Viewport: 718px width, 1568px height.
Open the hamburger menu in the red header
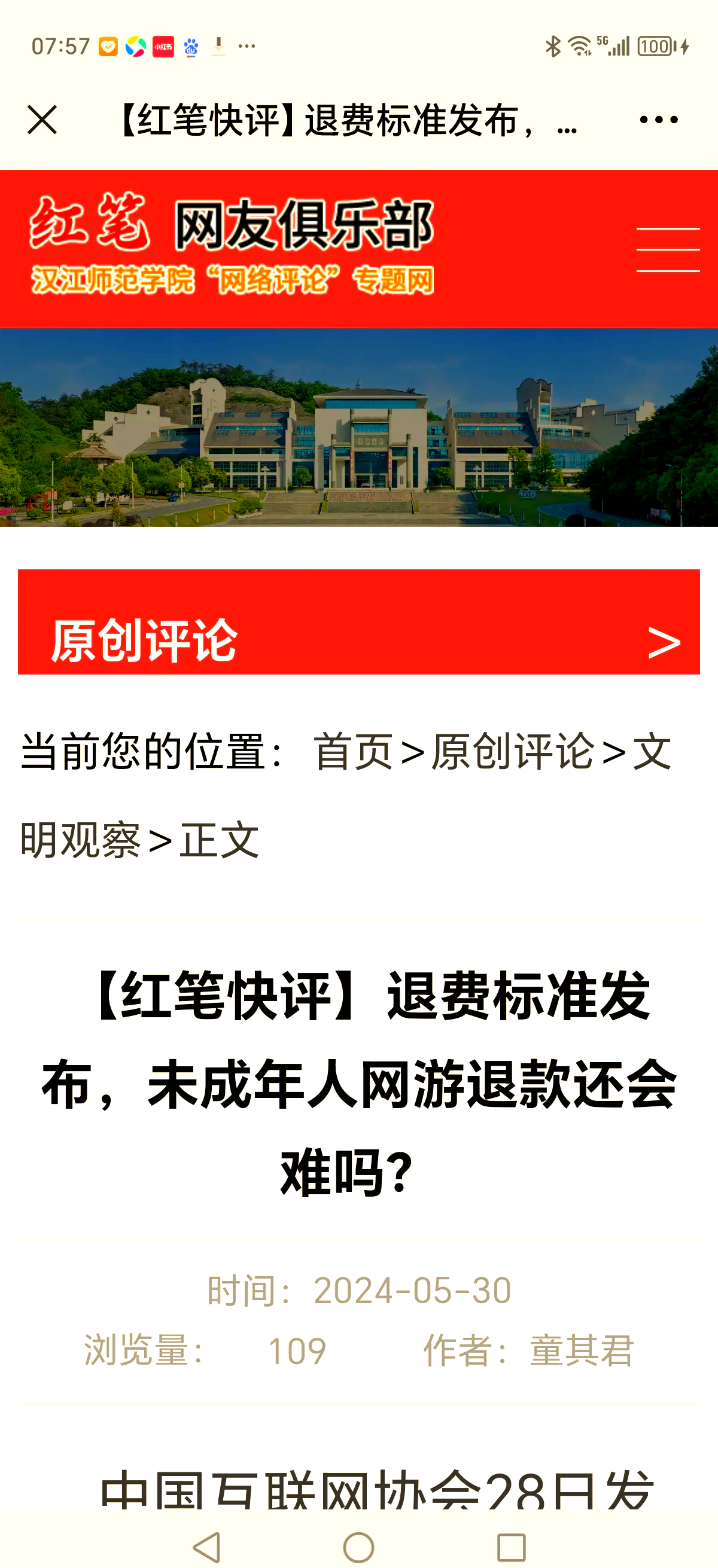click(x=669, y=248)
